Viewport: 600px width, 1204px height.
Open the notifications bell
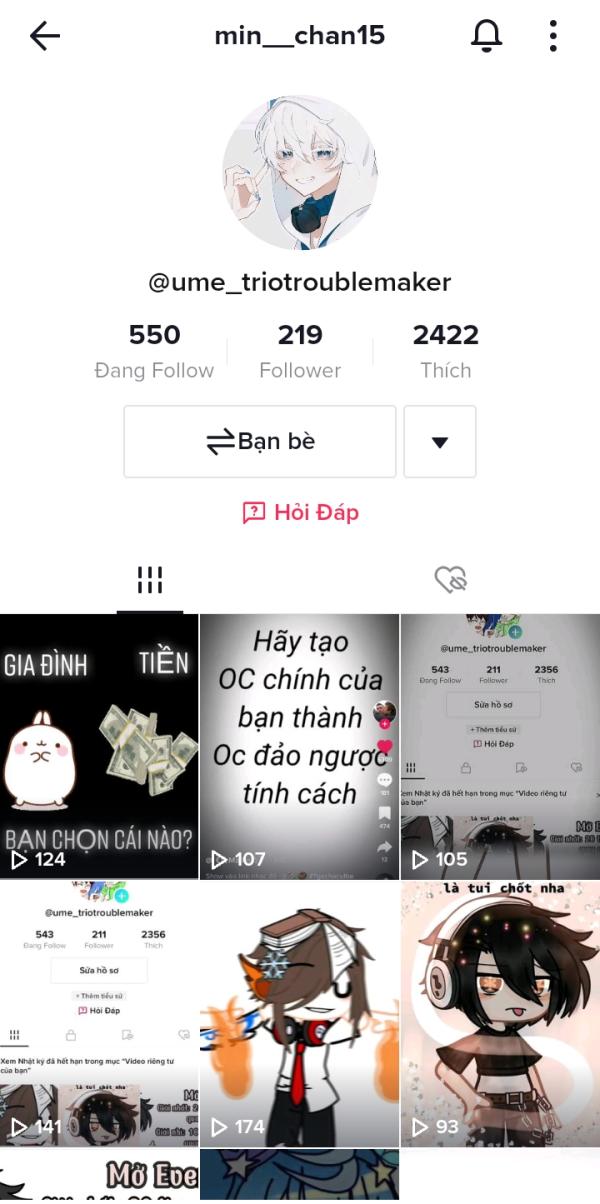pyautogui.click(x=486, y=37)
